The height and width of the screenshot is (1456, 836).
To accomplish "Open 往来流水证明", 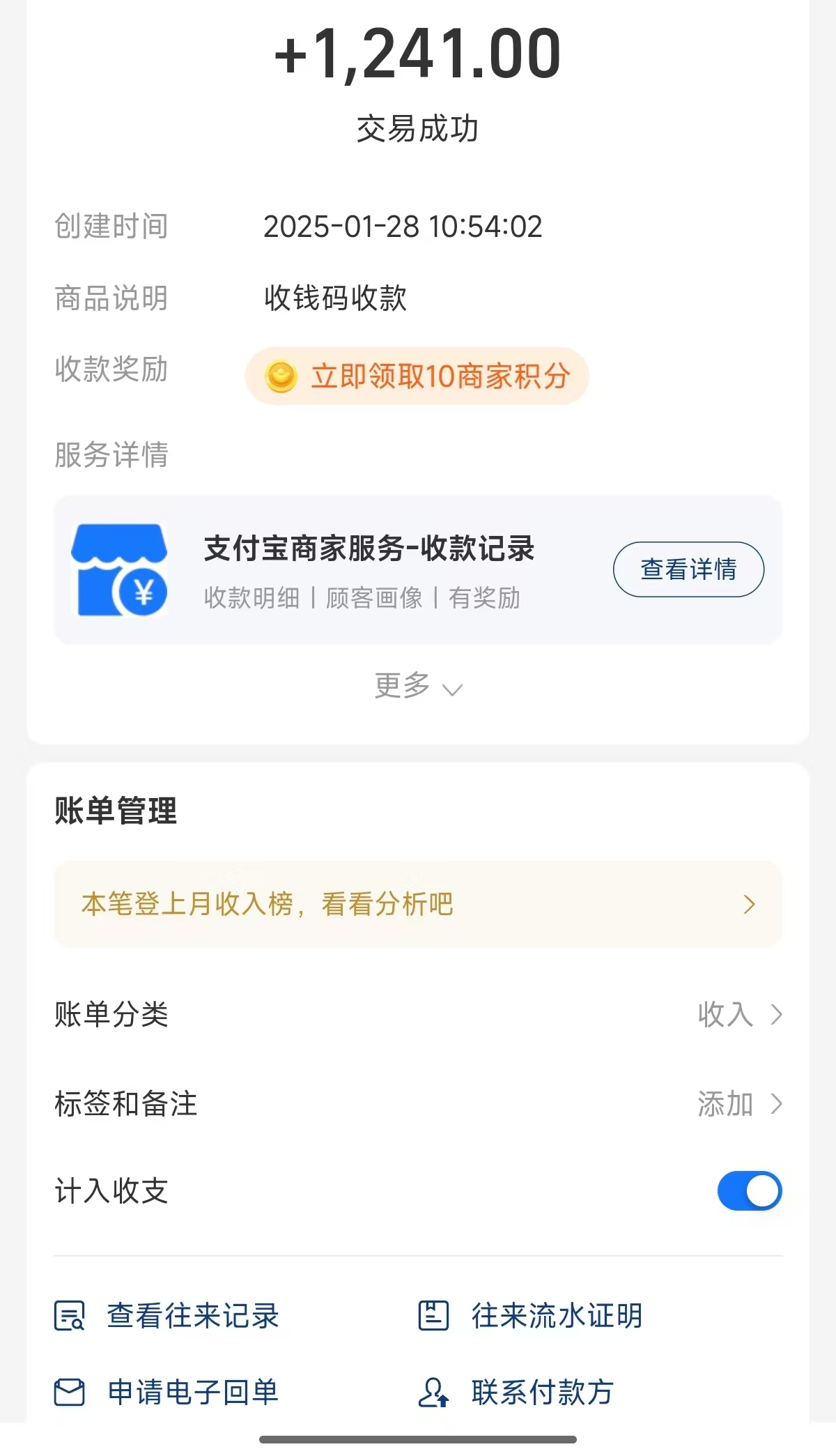I will click(557, 1316).
